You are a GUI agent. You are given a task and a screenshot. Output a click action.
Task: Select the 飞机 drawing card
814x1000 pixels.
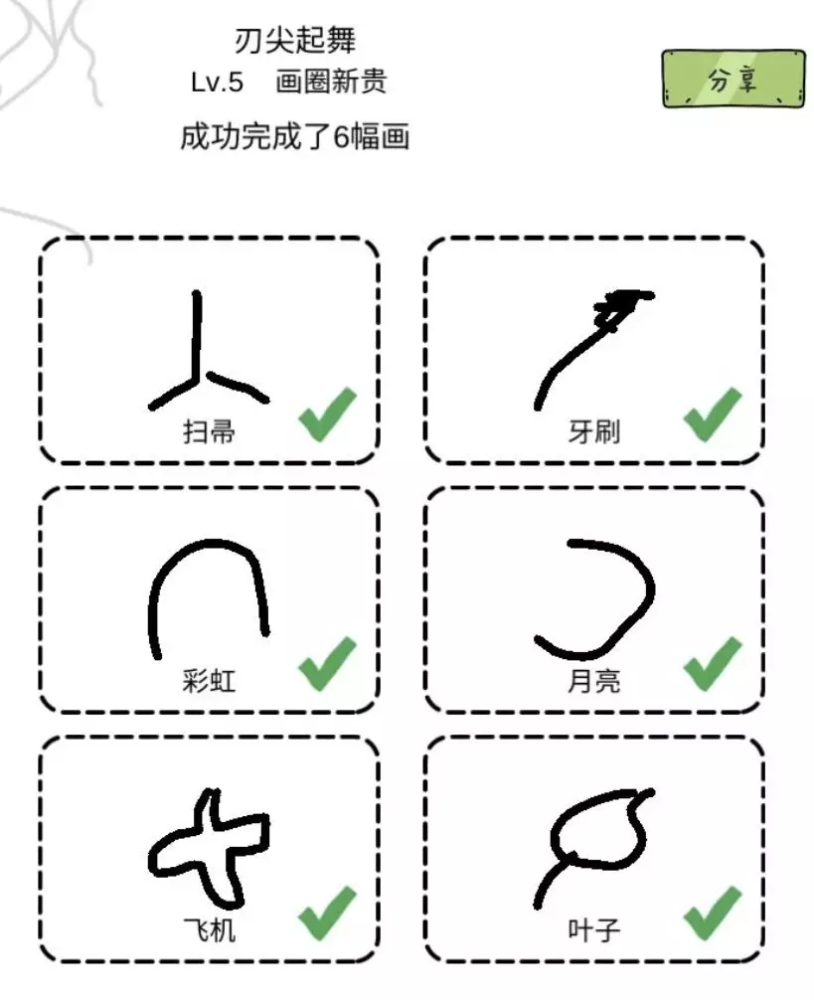210,850
